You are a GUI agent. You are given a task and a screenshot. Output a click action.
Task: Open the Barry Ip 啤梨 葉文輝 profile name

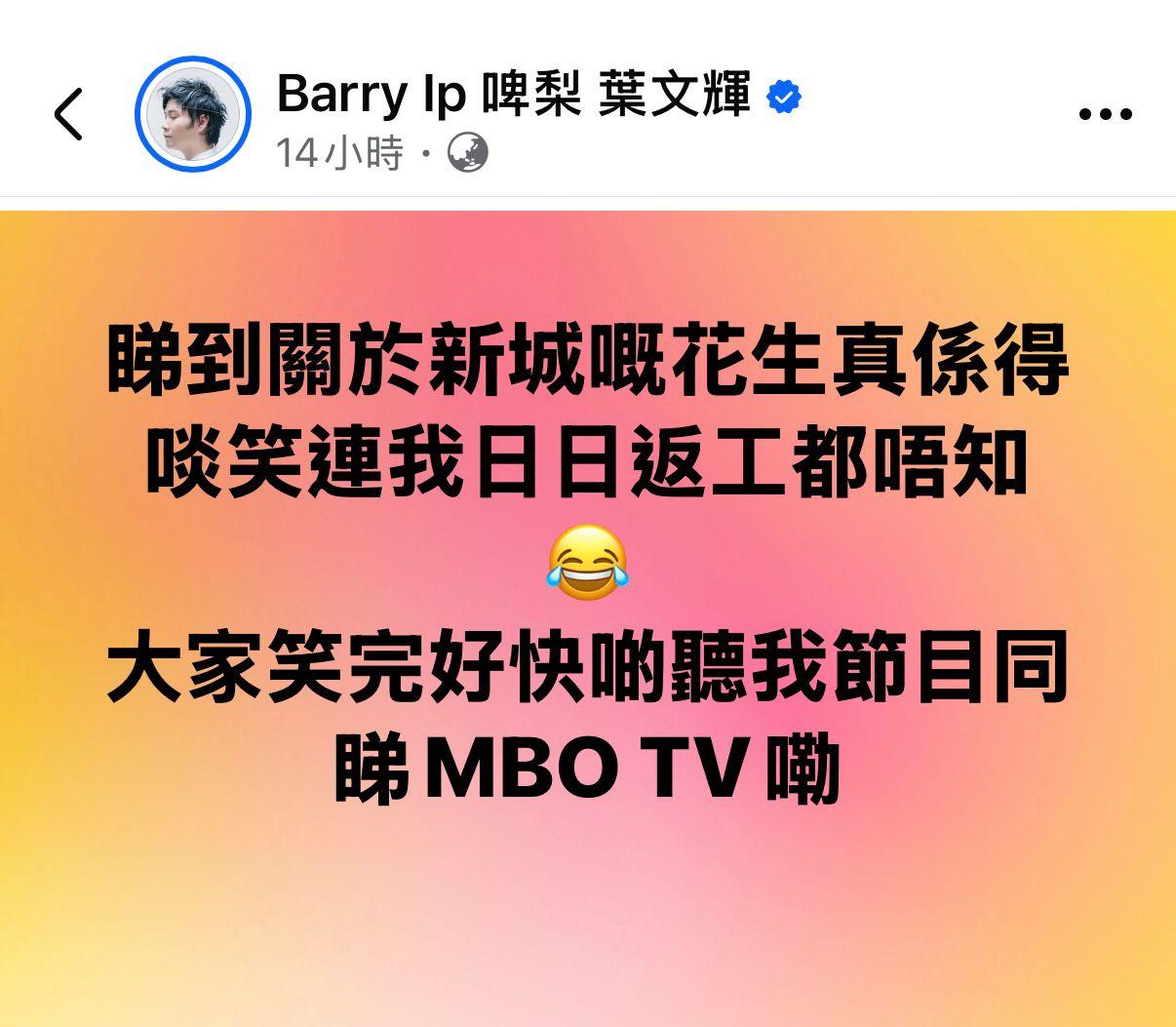(x=513, y=95)
